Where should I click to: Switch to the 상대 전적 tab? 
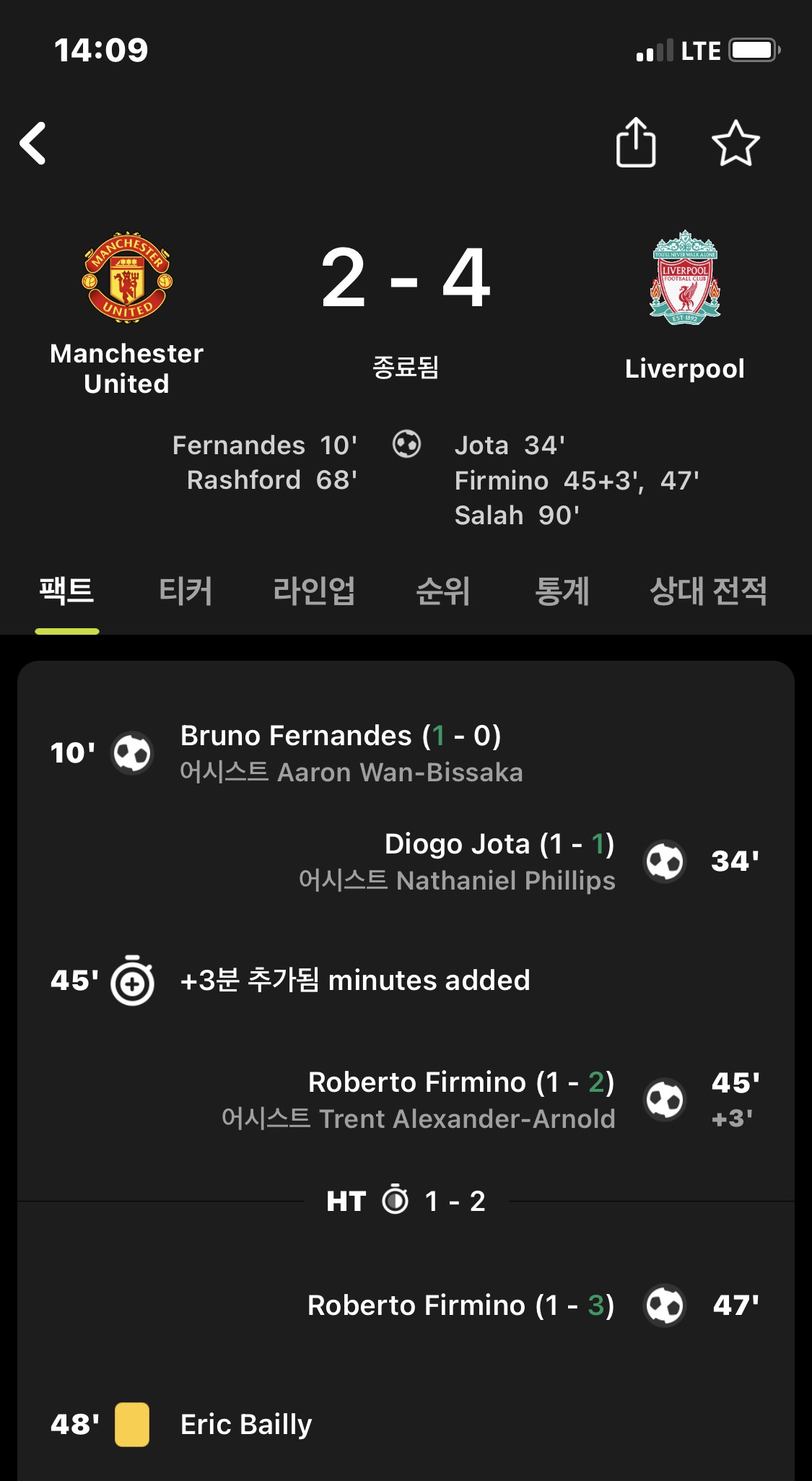point(708,591)
